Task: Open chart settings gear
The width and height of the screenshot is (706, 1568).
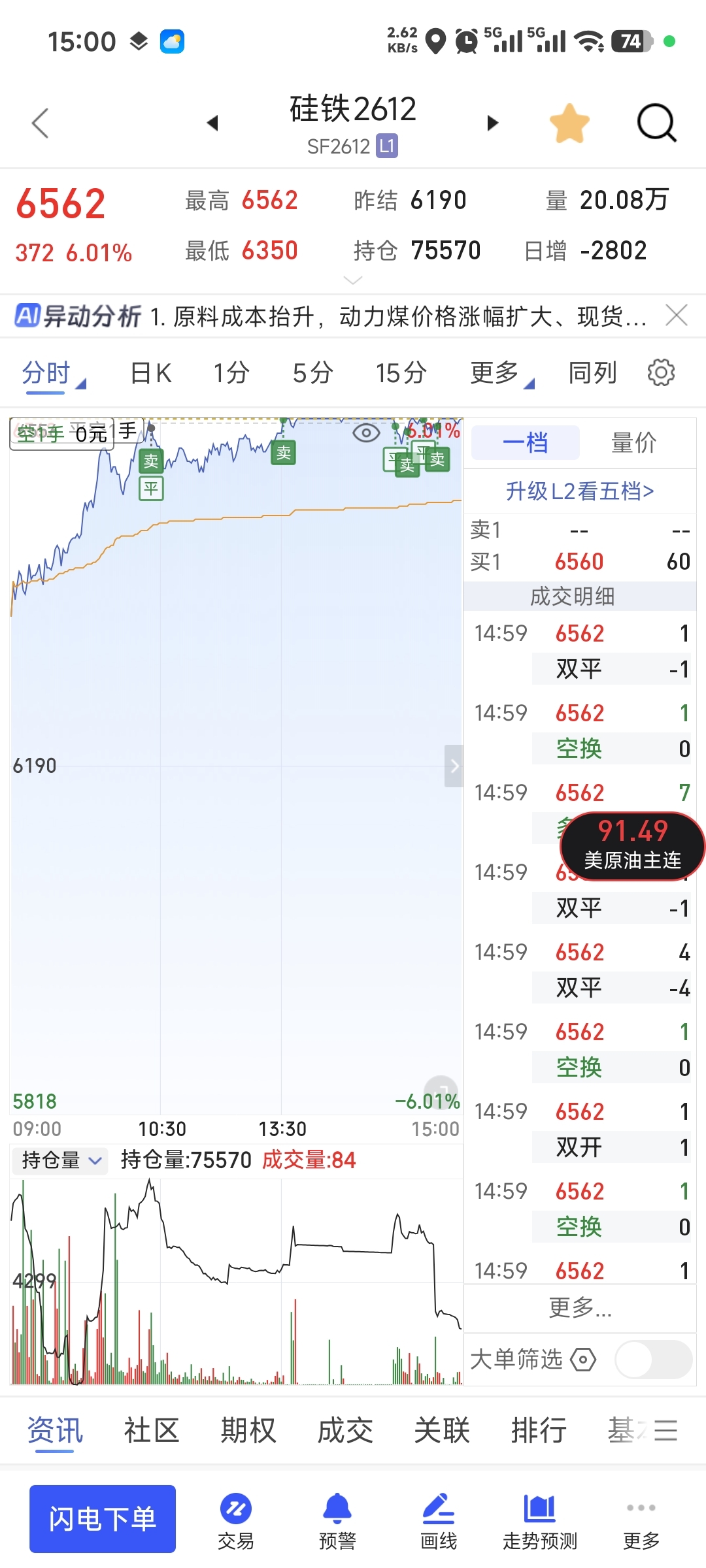Action: (661, 372)
